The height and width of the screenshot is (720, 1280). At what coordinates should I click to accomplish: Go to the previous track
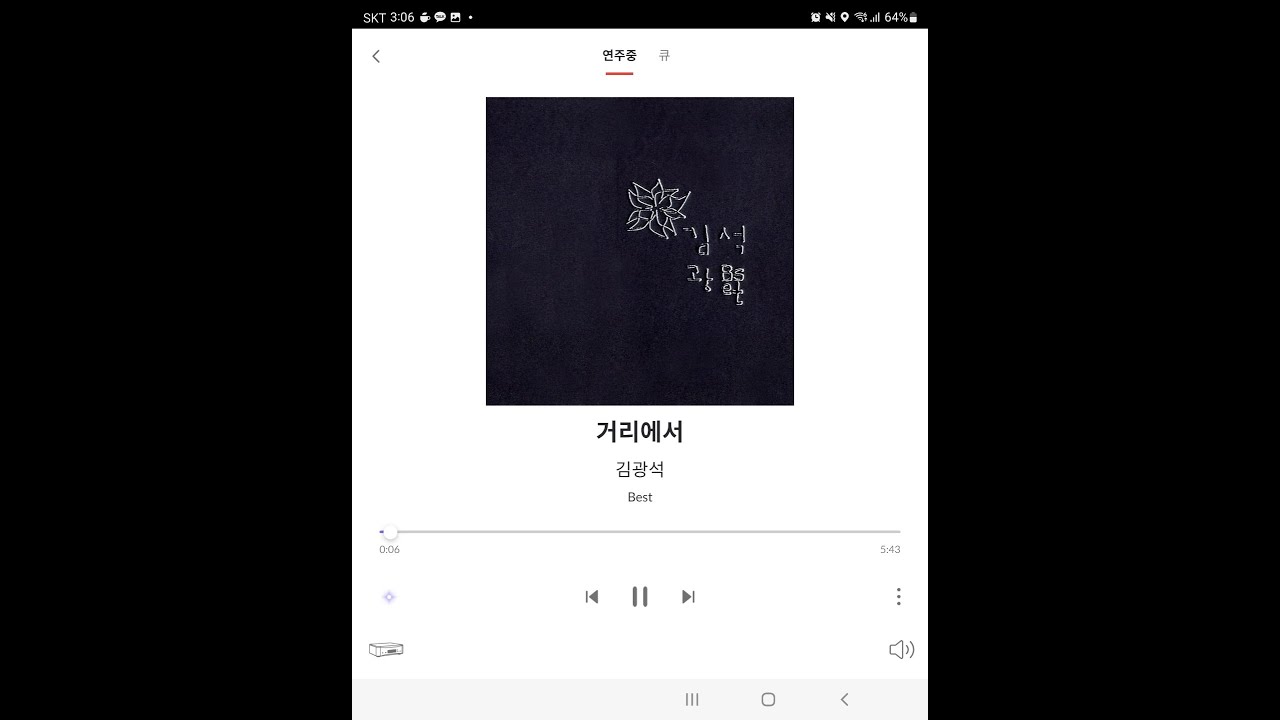(592, 597)
